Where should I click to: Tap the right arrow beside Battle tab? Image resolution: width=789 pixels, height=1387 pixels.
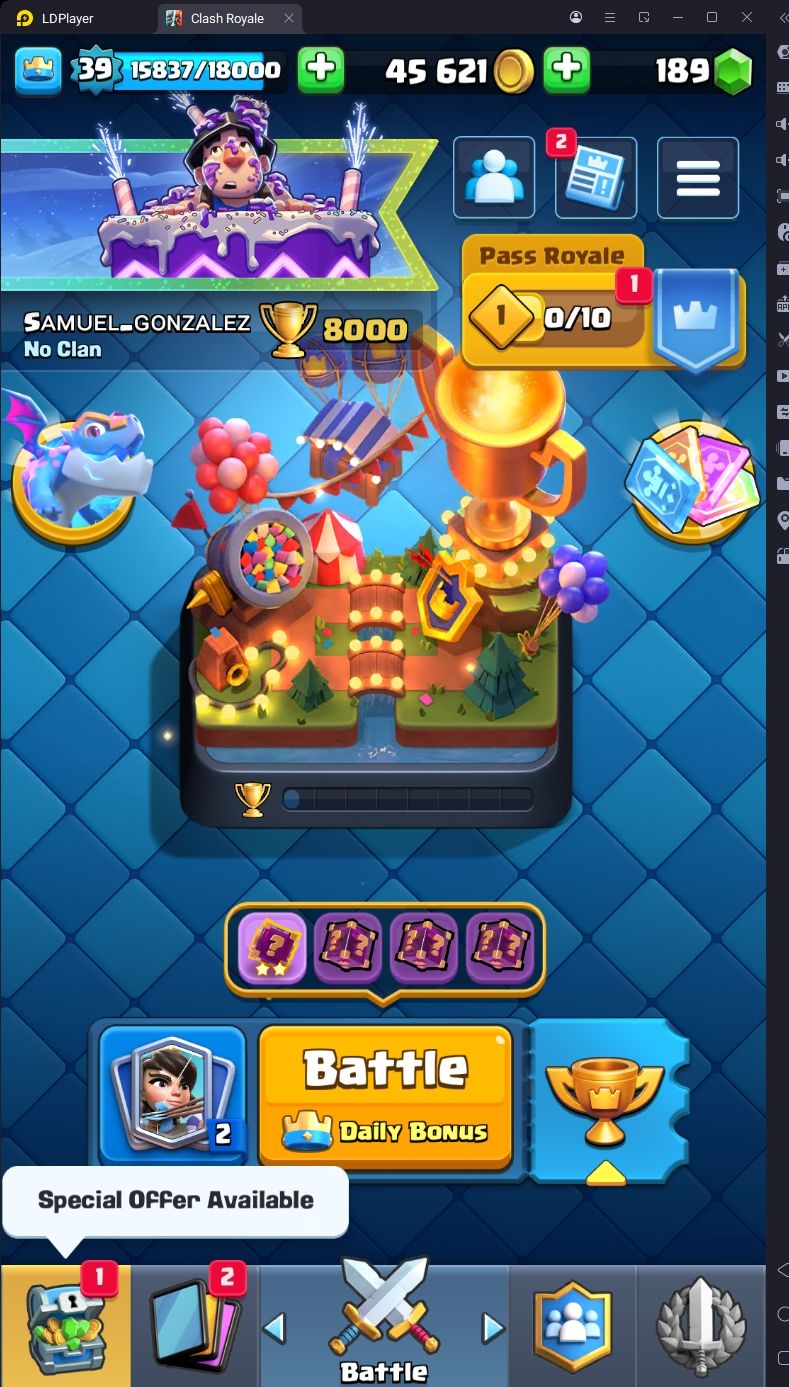[x=492, y=1327]
